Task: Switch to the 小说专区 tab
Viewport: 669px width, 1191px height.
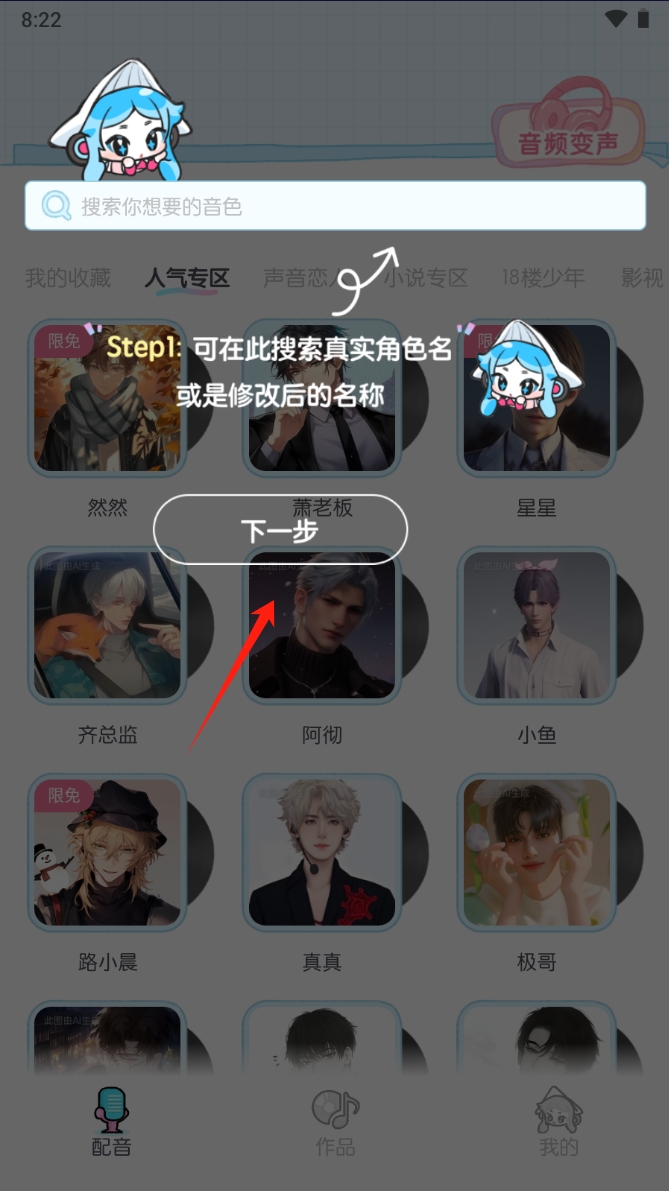Action: pyautogui.click(x=427, y=278)
